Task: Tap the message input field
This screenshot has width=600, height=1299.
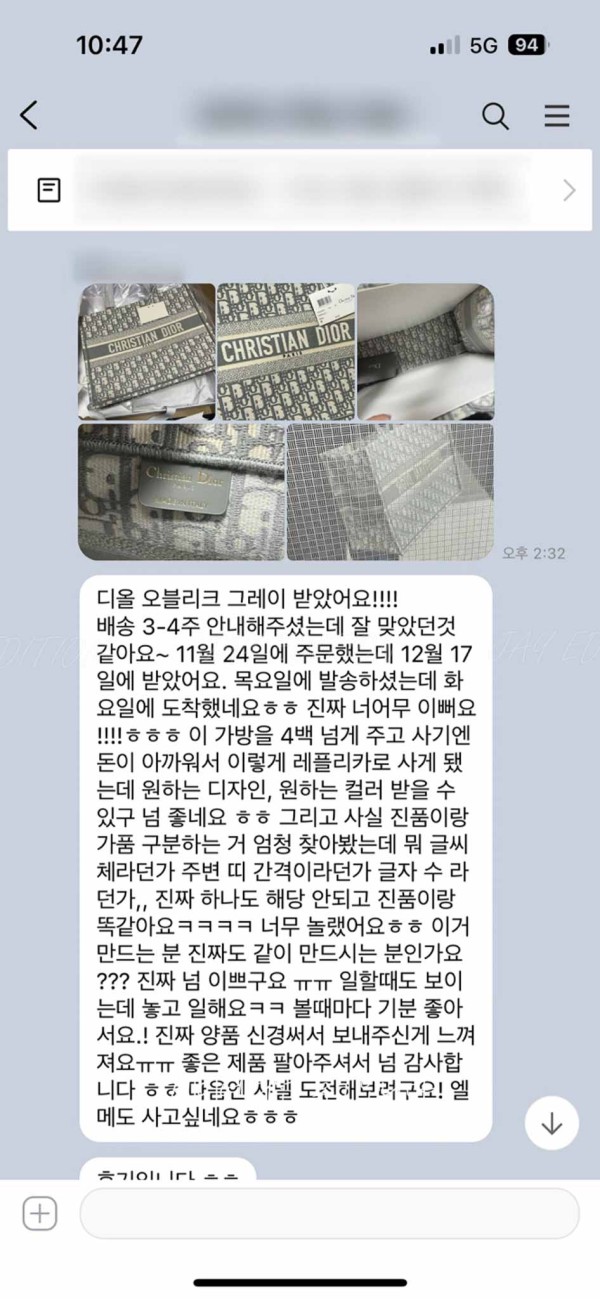Action: tap(329, 1214)
